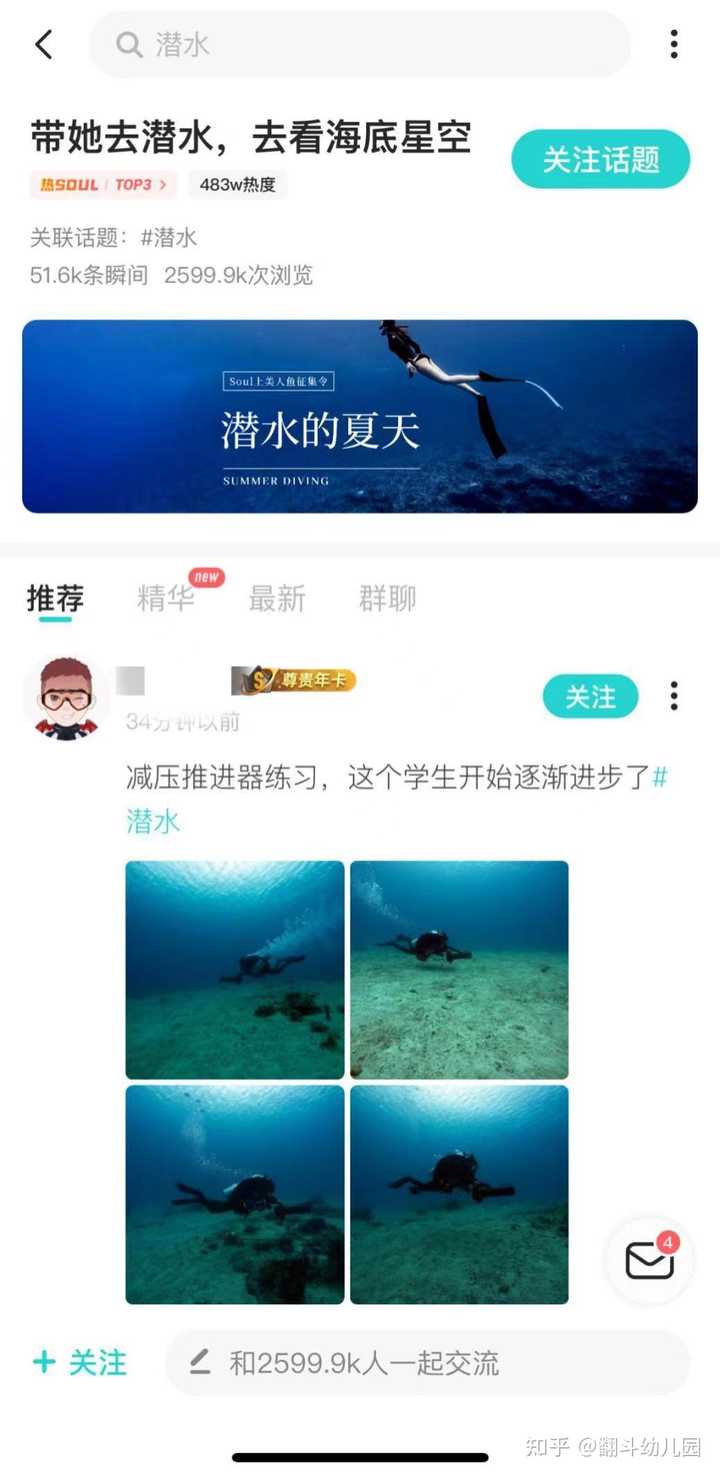Open the 热SOUL TOP3 ranking chip
Image resolution: width=720 pixels, height=1477 pixels.
click(103, 185)
